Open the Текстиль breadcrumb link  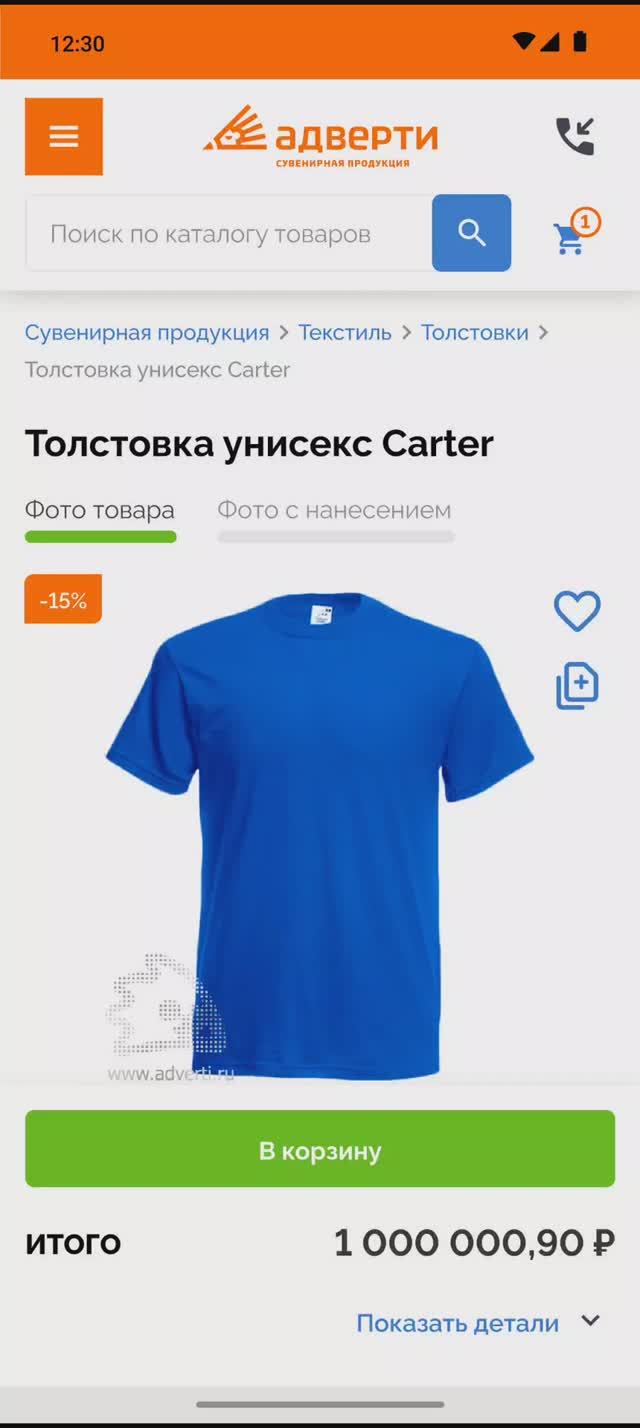click(345, 332)
